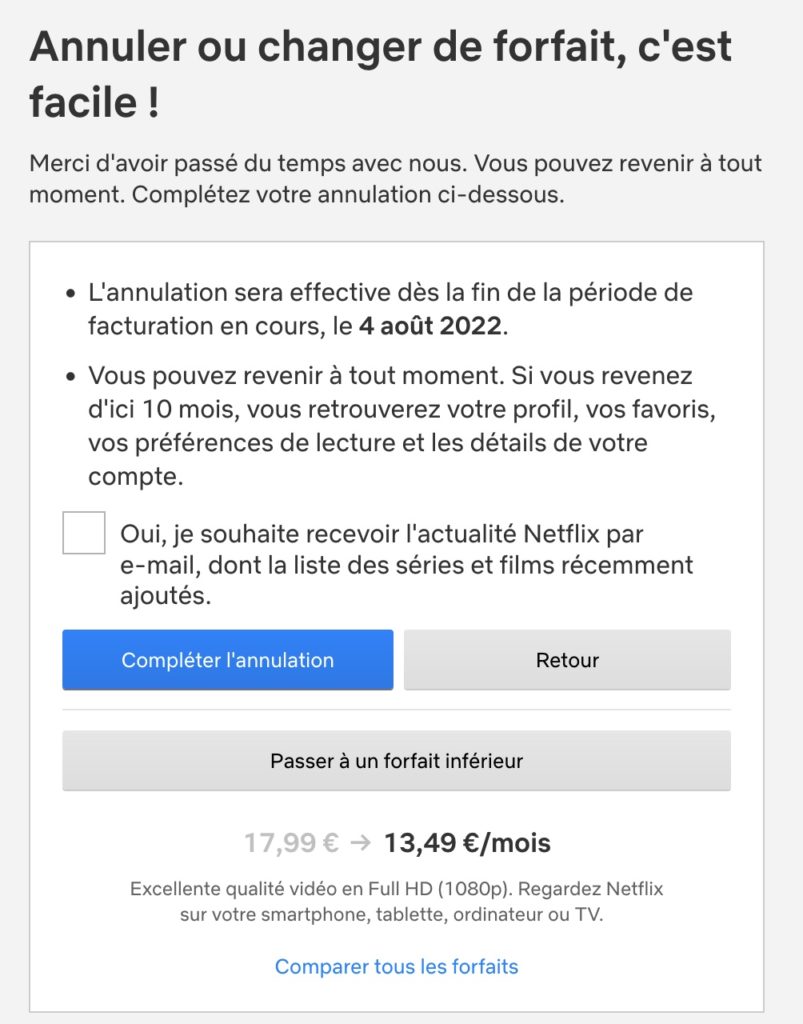
Task: Tick the Netflix email news checkbox
Action: (x=84, y=532)
